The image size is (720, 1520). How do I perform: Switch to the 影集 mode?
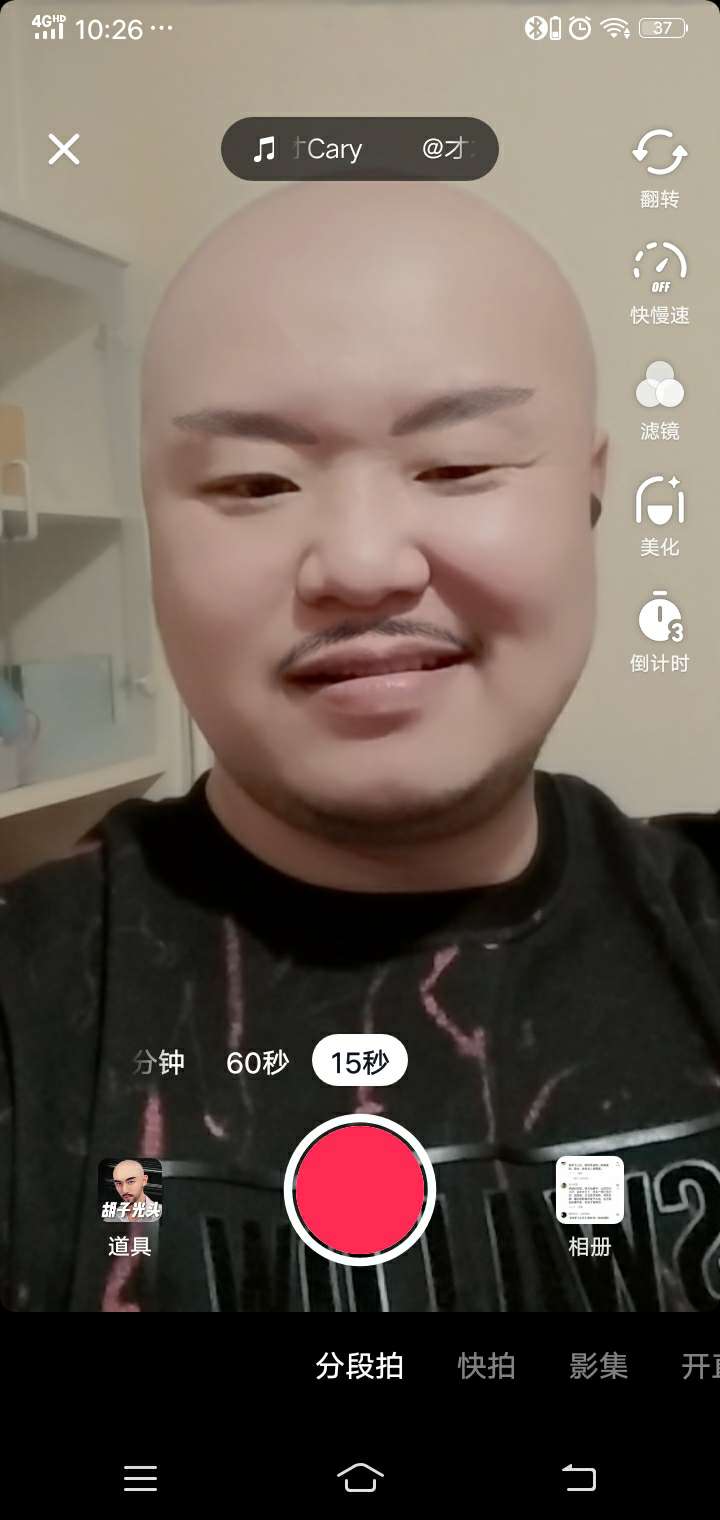pos(599,1366)
